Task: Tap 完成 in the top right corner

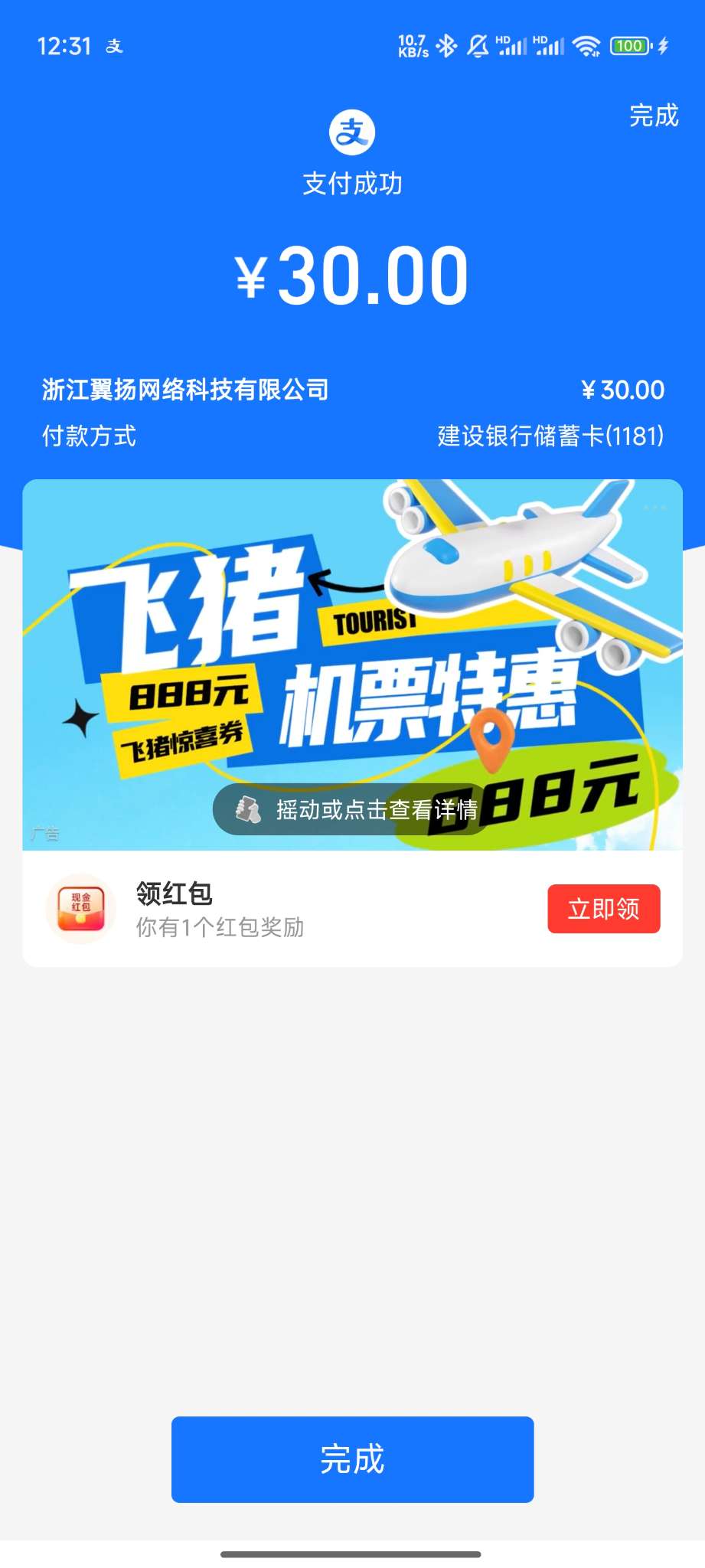Action: 653,116
